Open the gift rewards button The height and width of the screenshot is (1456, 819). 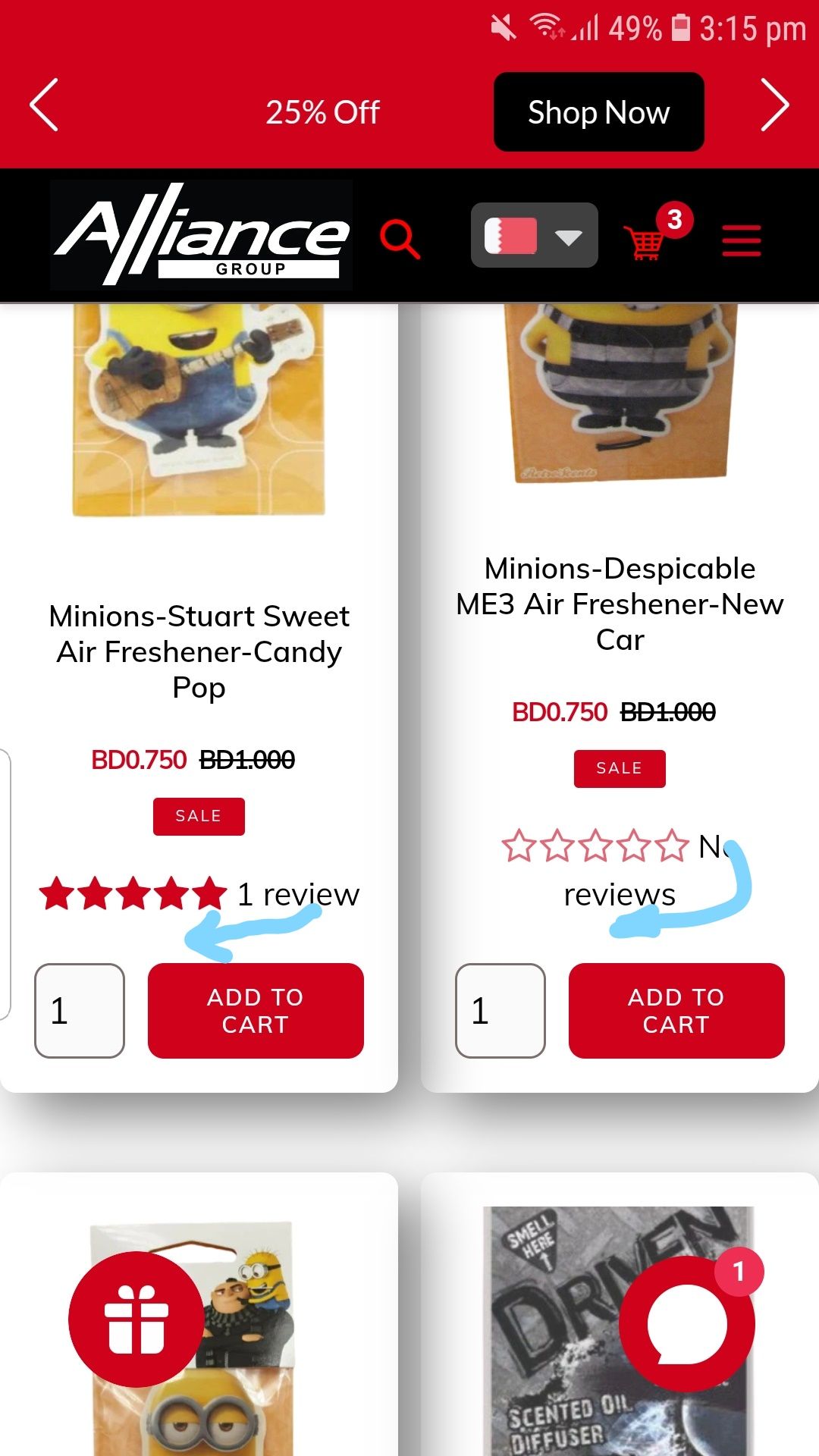click(x=136, y=1319)
